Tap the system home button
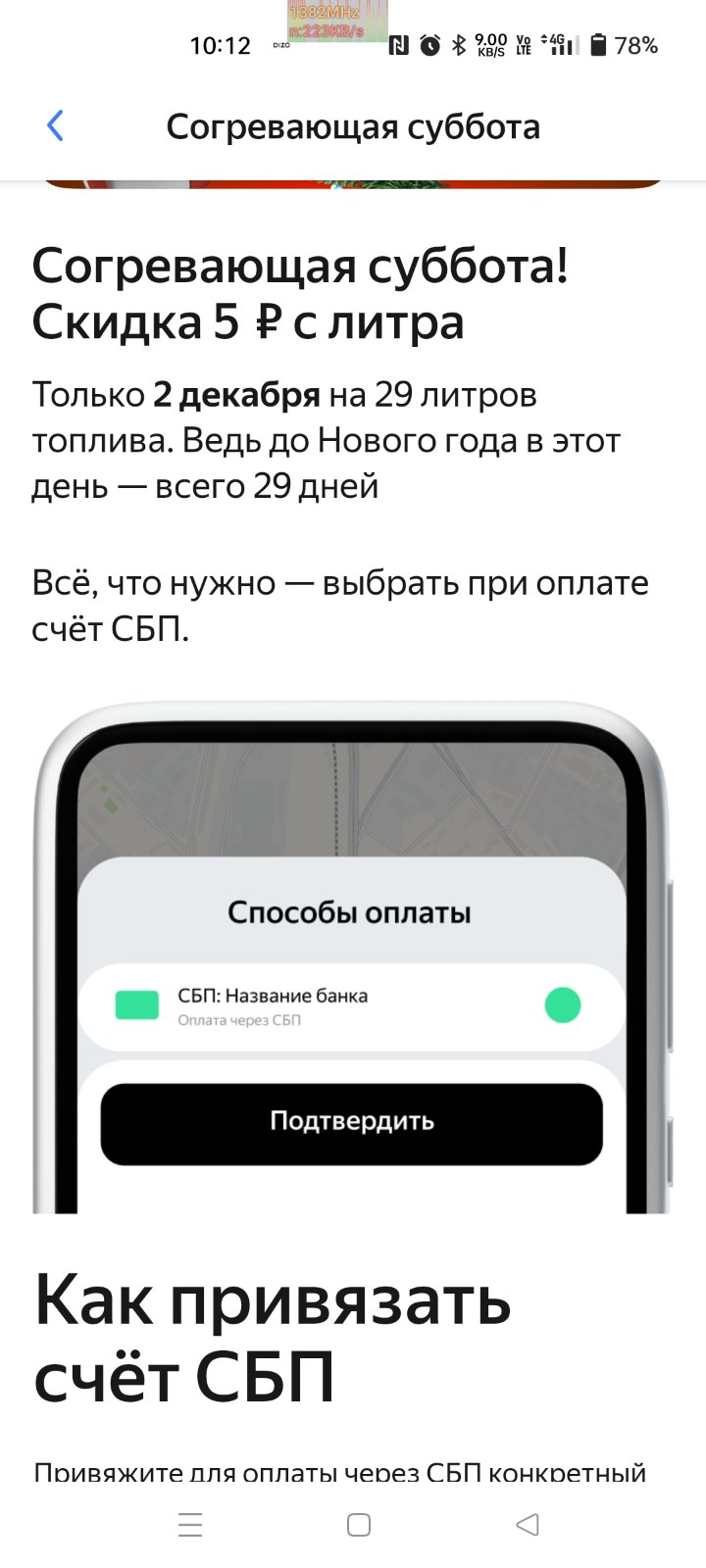 click(x=359, y=1524)
